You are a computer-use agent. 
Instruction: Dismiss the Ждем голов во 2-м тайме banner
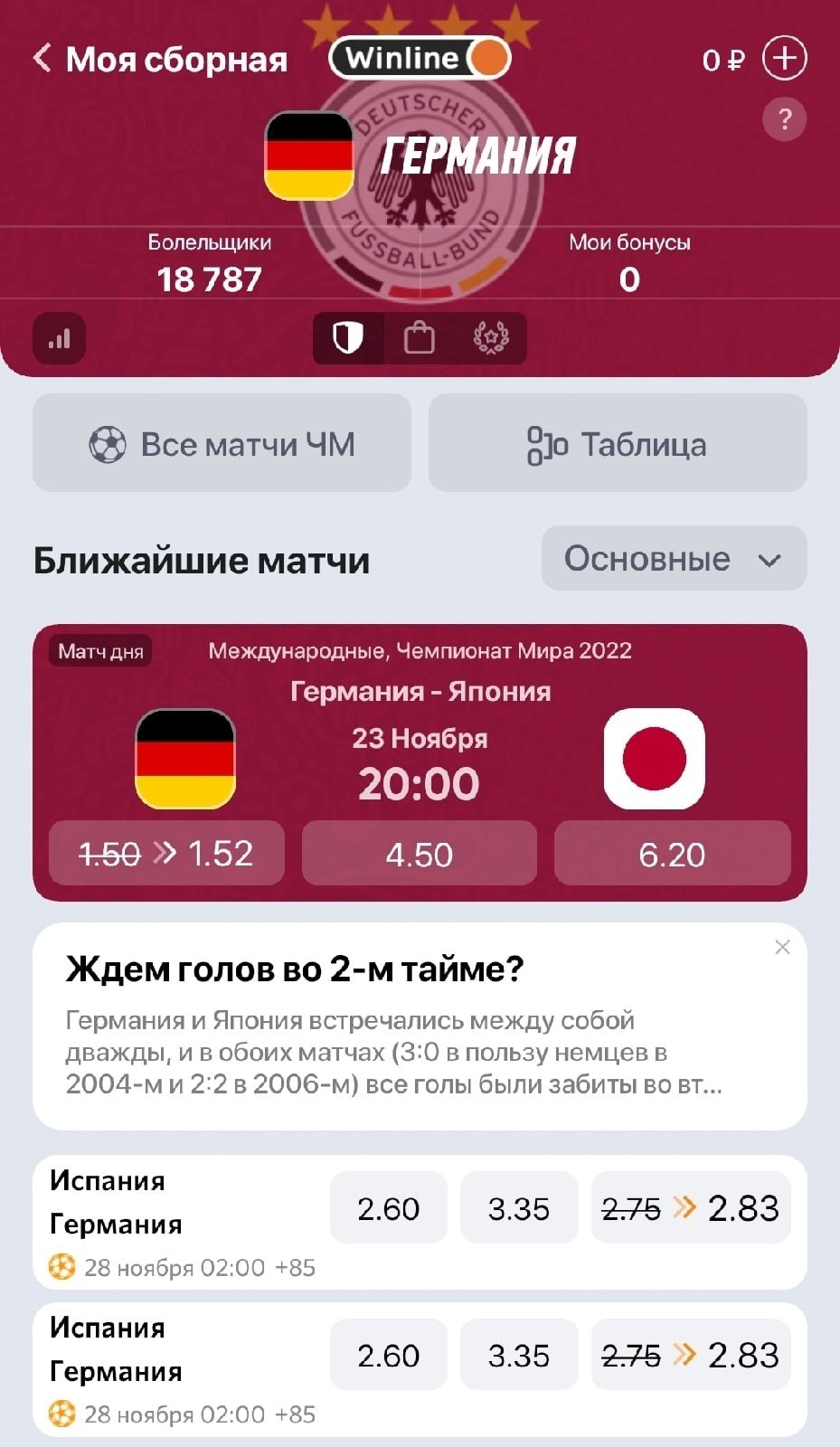coord(782,947)
